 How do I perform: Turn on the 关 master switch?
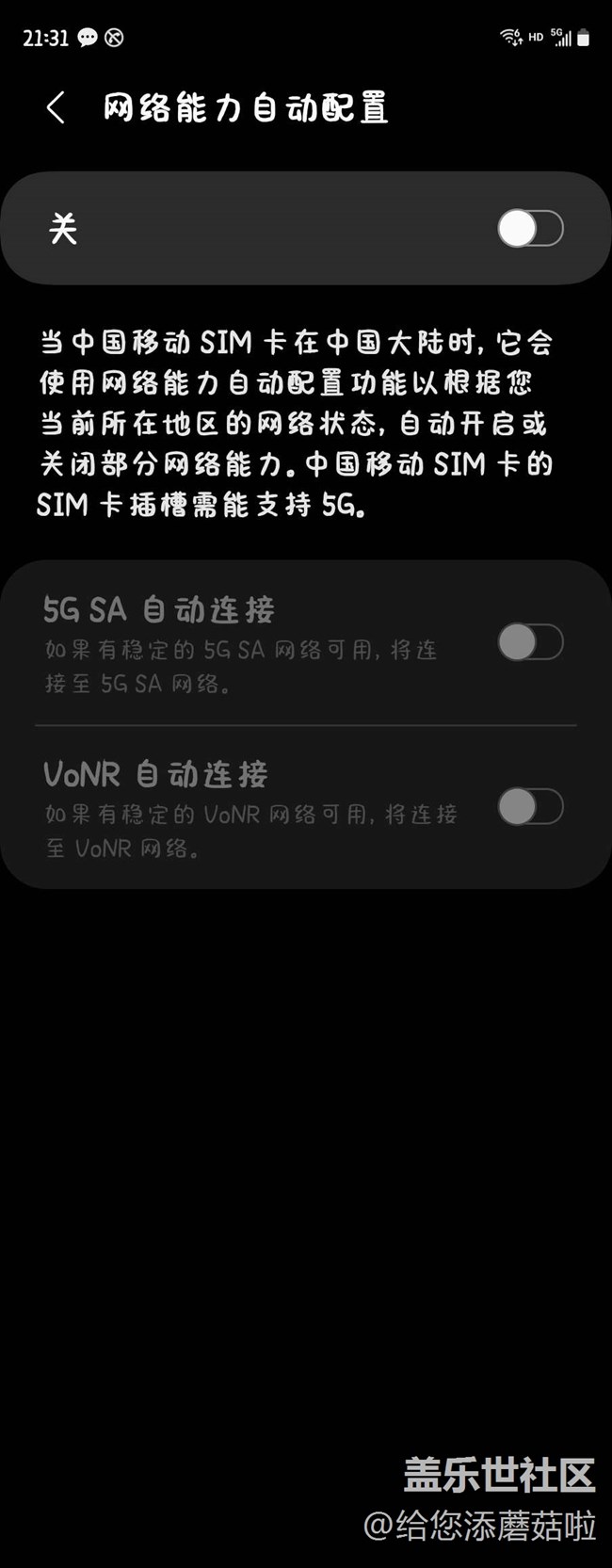tap(530, 229)
